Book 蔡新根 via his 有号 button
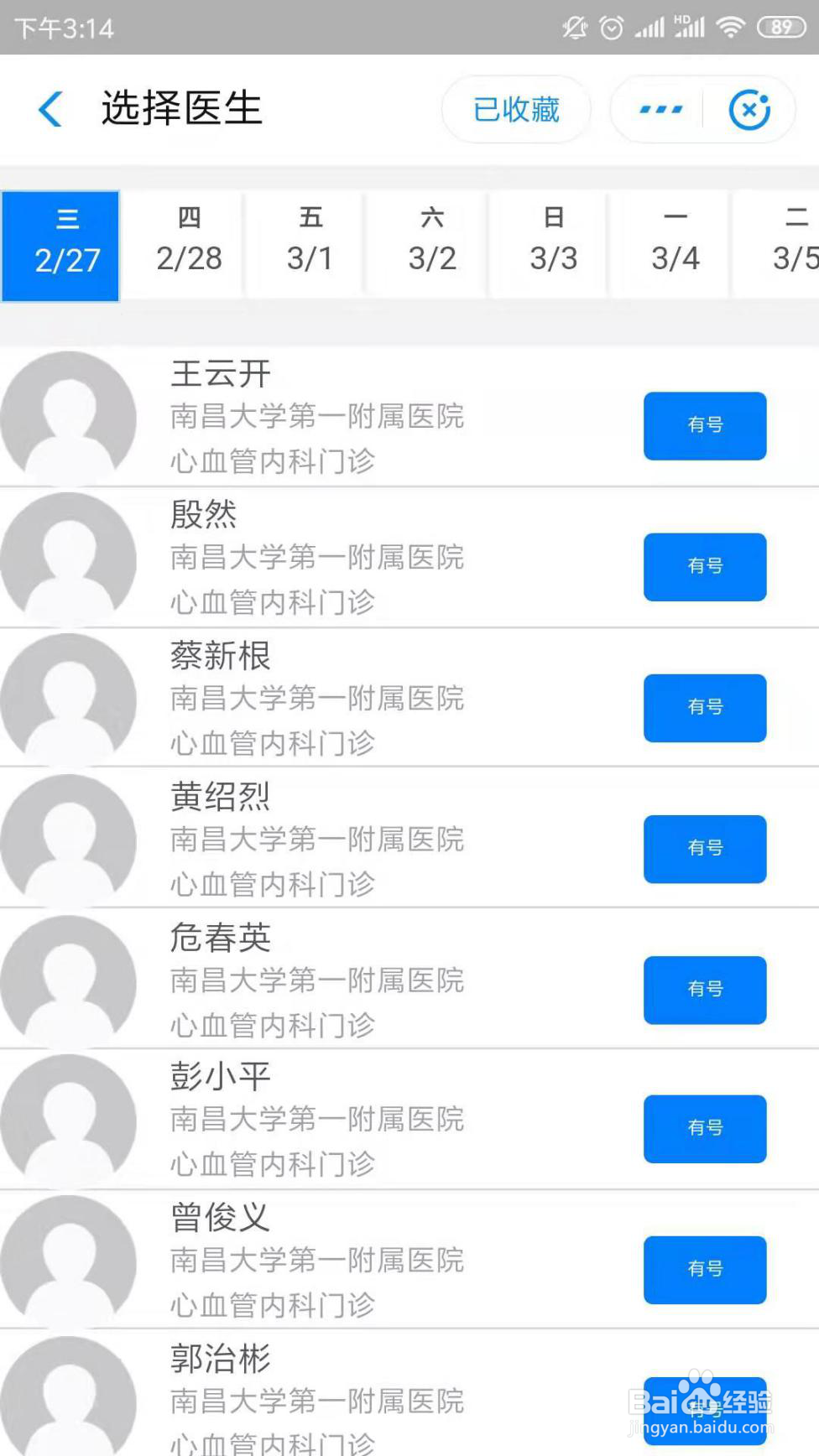Viewport: 819px width, 1456px height. (704, 708)
